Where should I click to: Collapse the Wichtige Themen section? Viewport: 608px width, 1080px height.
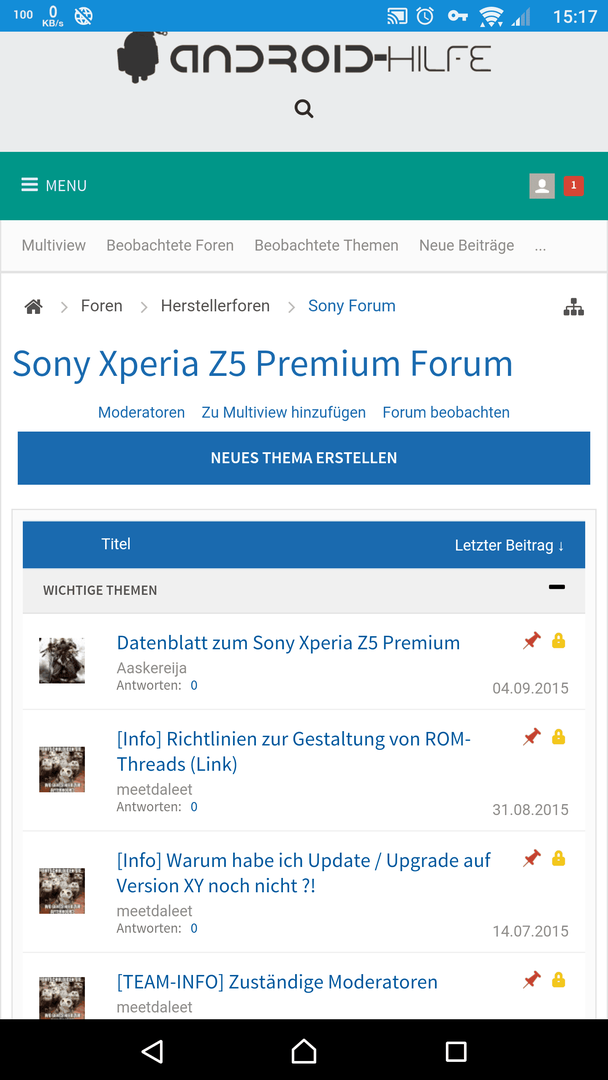click(x=557, y=588)
